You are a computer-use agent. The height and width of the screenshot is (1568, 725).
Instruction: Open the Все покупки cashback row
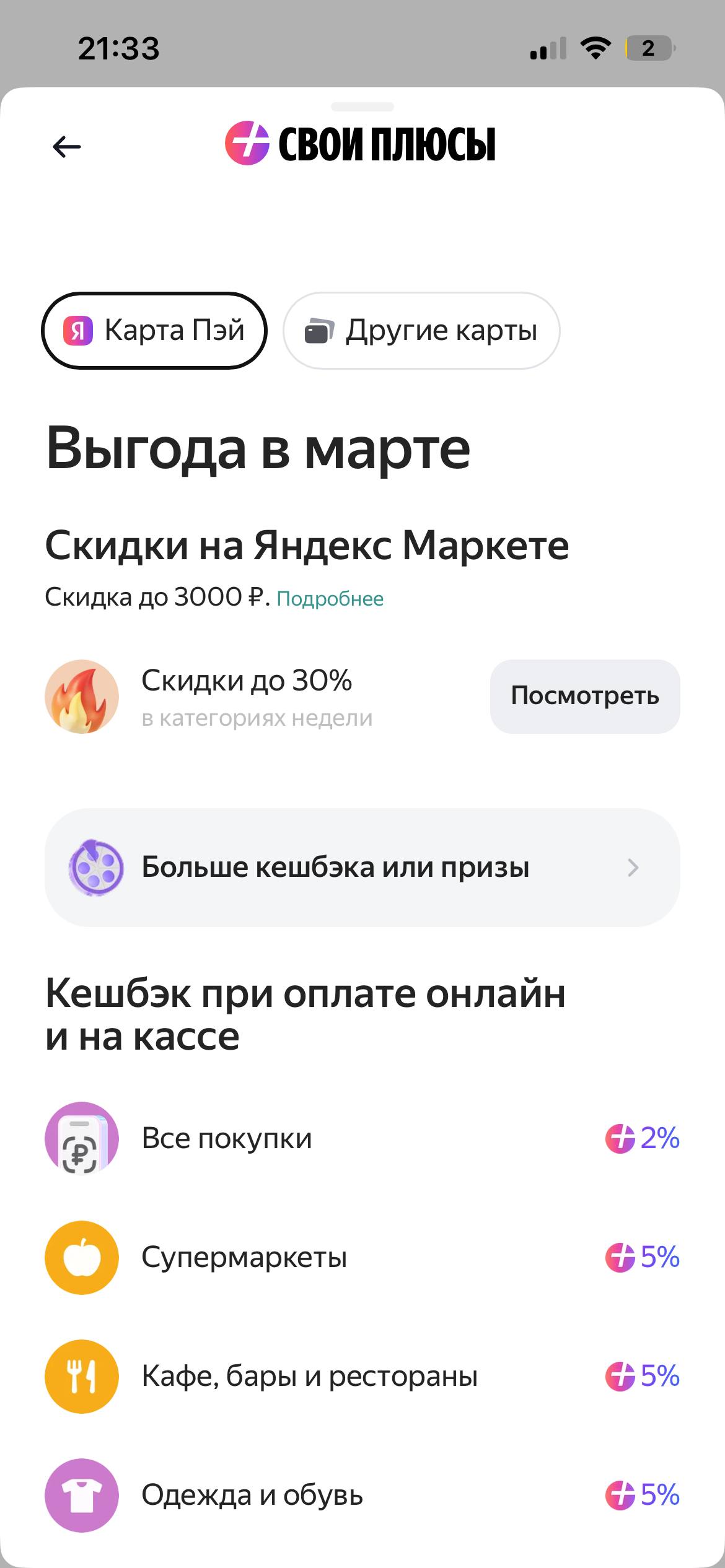362,1138
